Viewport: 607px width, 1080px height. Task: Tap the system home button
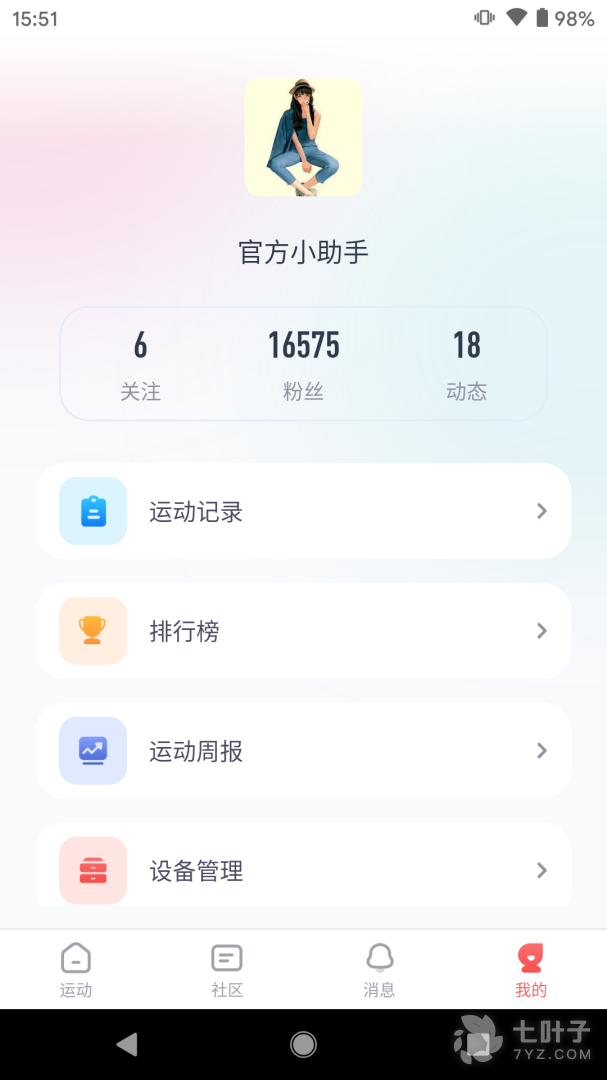coord(303,1045)
